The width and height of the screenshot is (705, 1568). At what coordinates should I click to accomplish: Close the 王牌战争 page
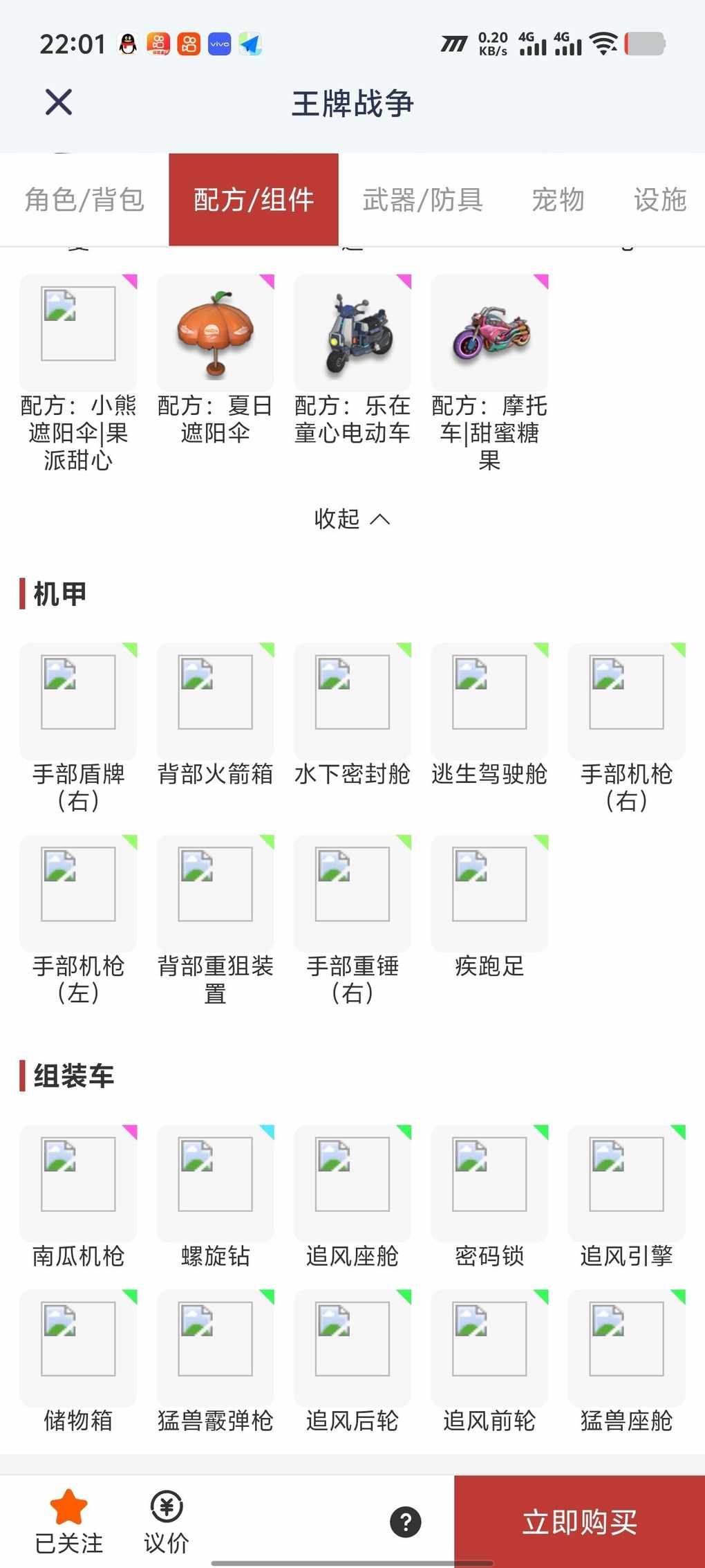click(59, 102)
